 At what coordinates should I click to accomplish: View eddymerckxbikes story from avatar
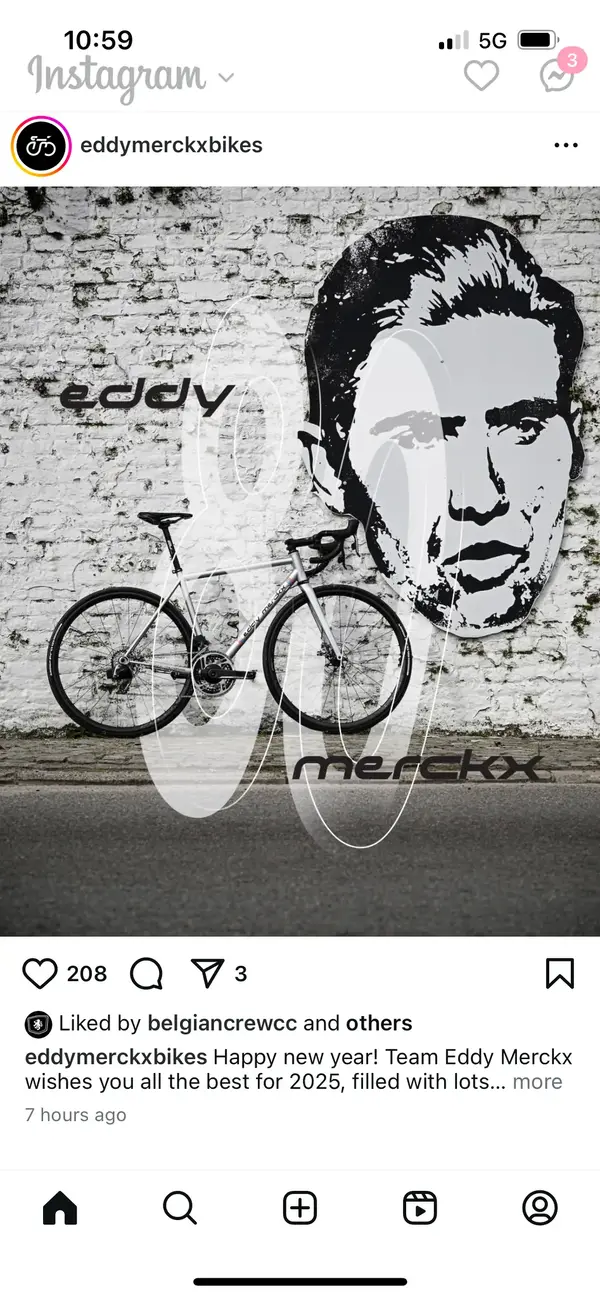pyautogui.click(x=40, y=146)
